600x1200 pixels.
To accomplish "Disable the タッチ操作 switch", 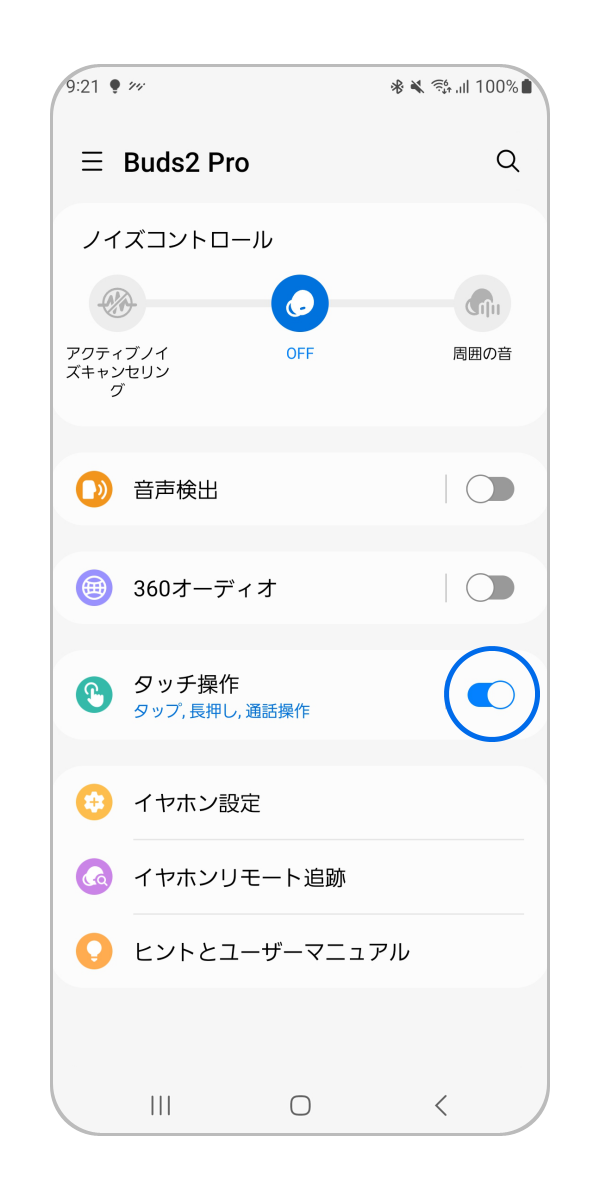I will 491,695.
